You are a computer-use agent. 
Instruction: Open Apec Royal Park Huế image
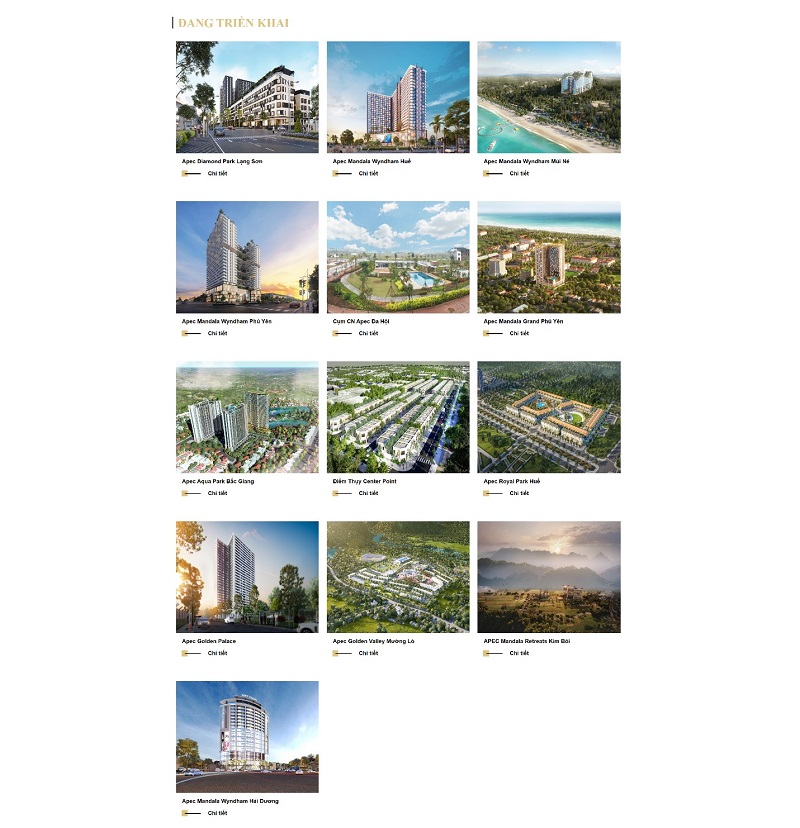(549, 417)
